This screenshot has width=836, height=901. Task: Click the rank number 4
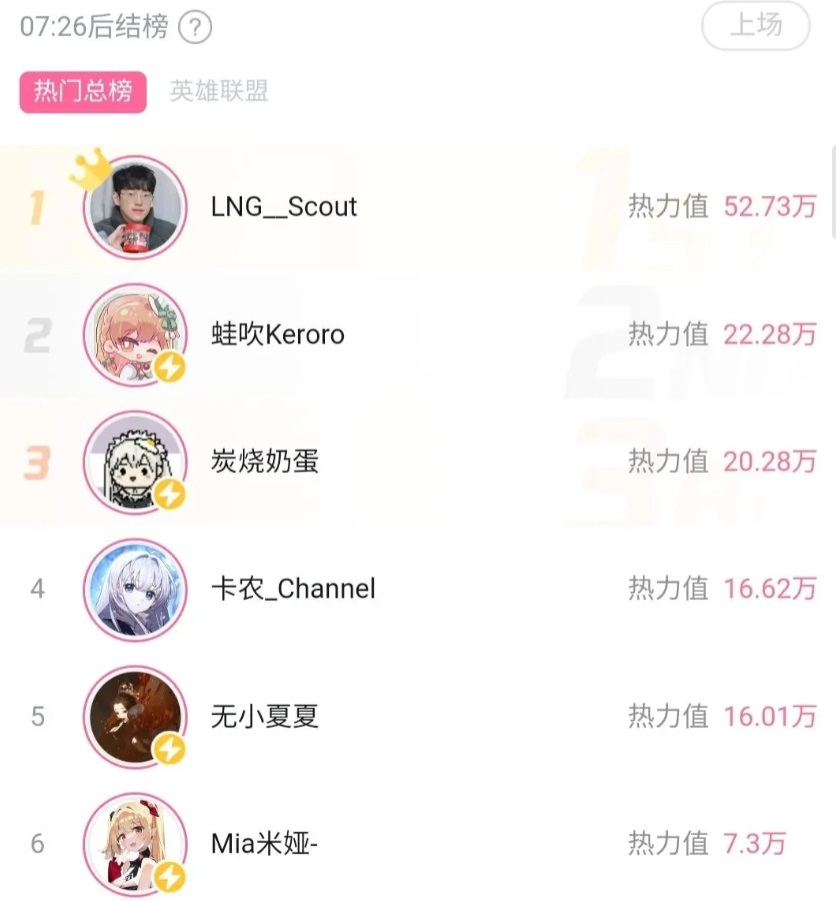click(x=37, y=589)
